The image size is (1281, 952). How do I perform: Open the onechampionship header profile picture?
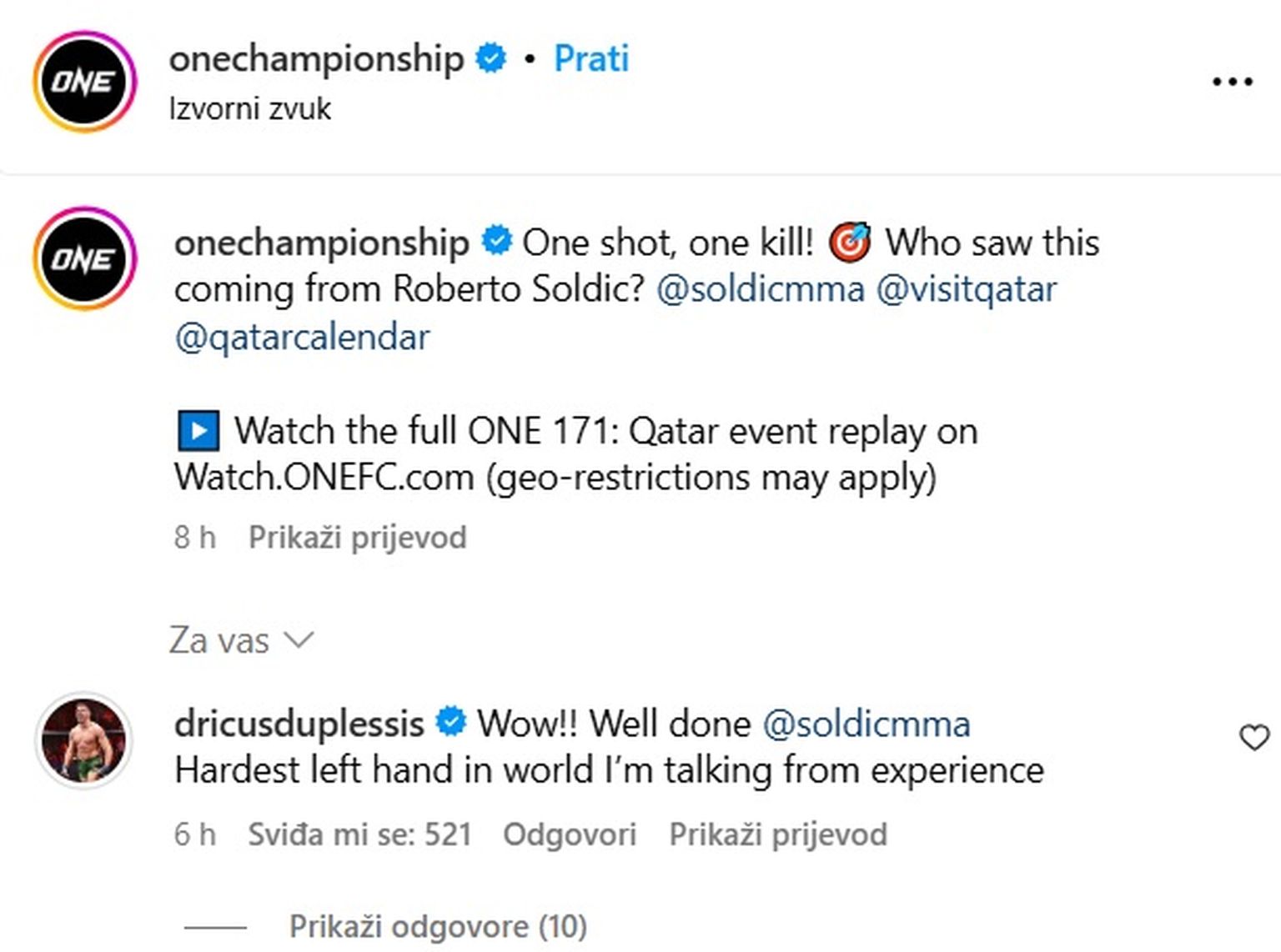pyautogui.click(x=84, y=82)
